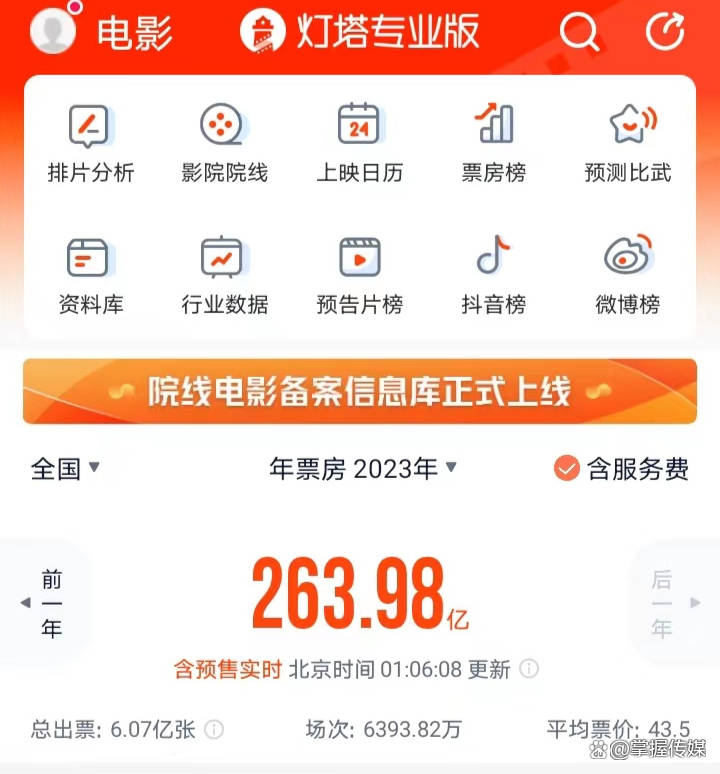Open 抖音榜
The width and height of the screenshot is (720, 774).
[493, 275]
